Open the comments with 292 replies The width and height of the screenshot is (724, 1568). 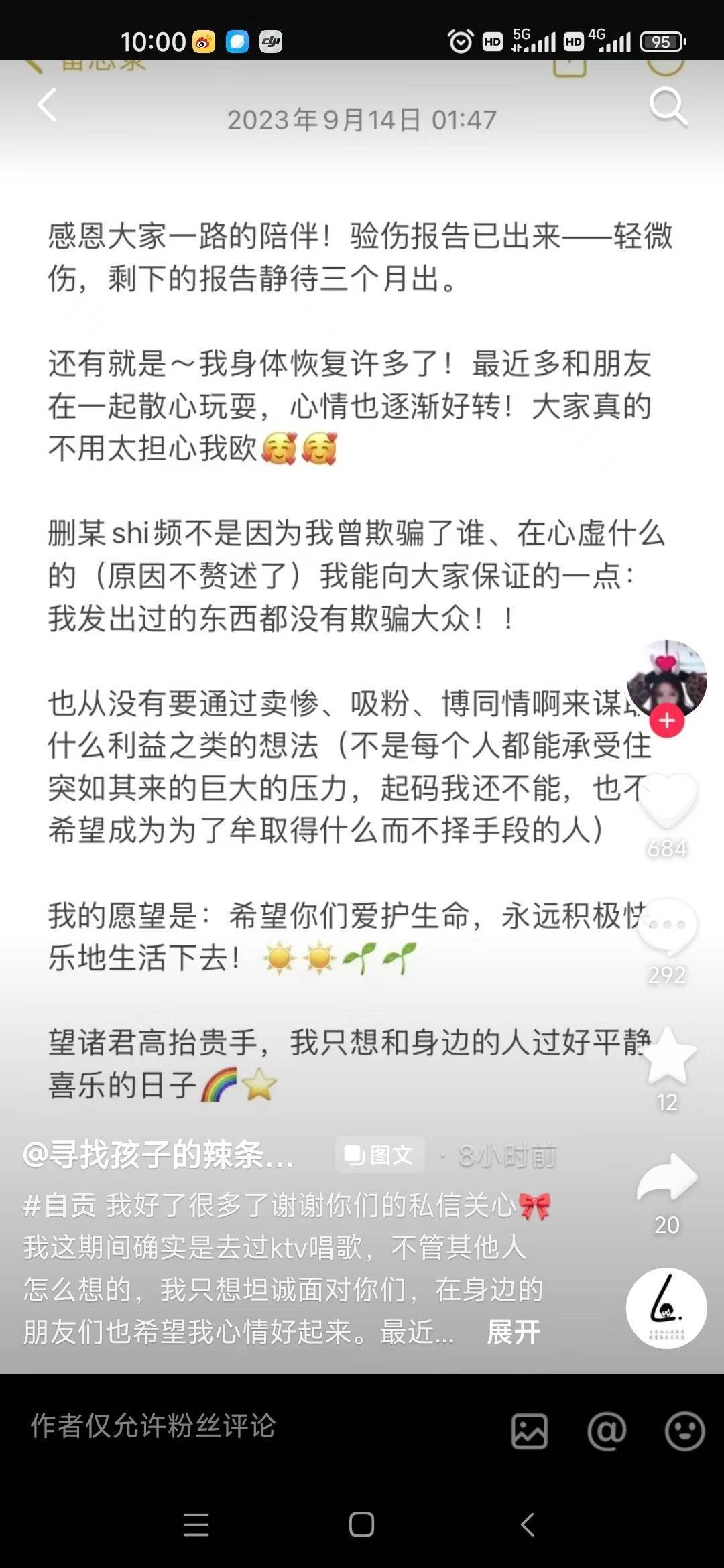click(667, 927)
